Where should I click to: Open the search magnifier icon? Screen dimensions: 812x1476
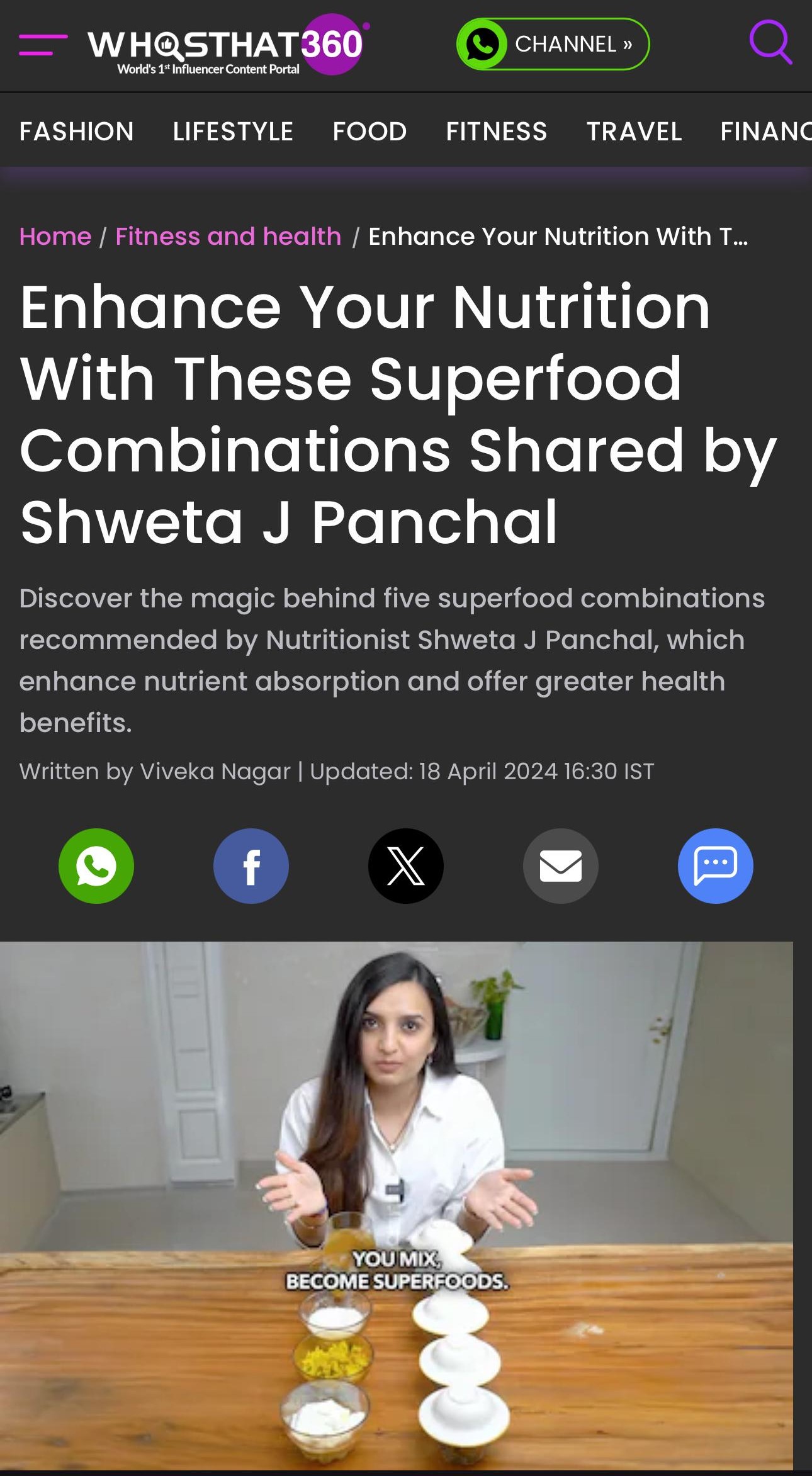tap(770, 43)
